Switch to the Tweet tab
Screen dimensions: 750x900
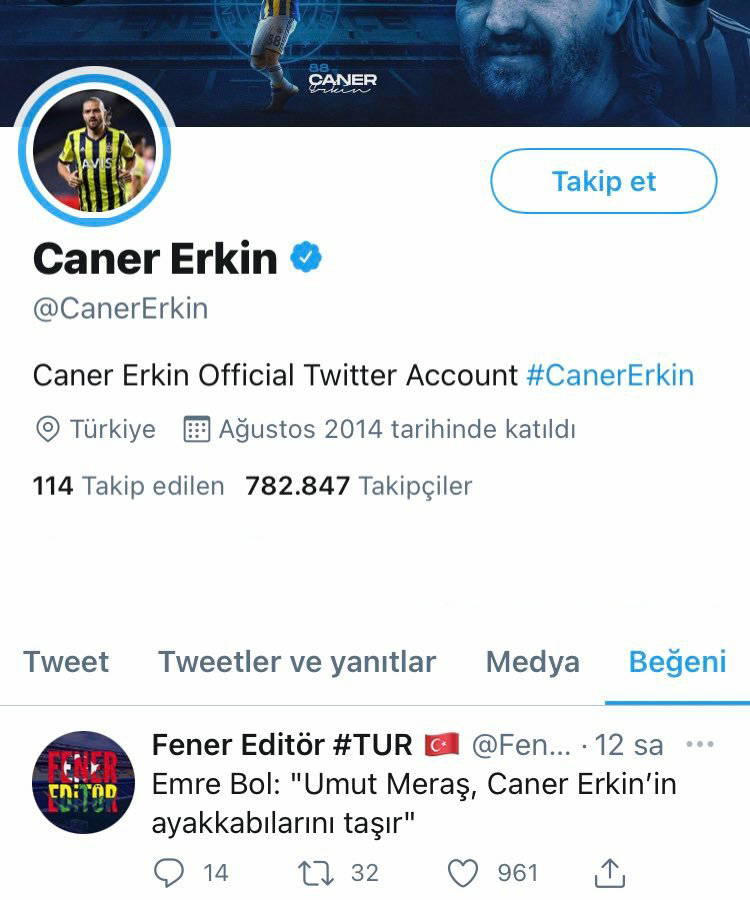pyautogui.click(x=66, y=662)
